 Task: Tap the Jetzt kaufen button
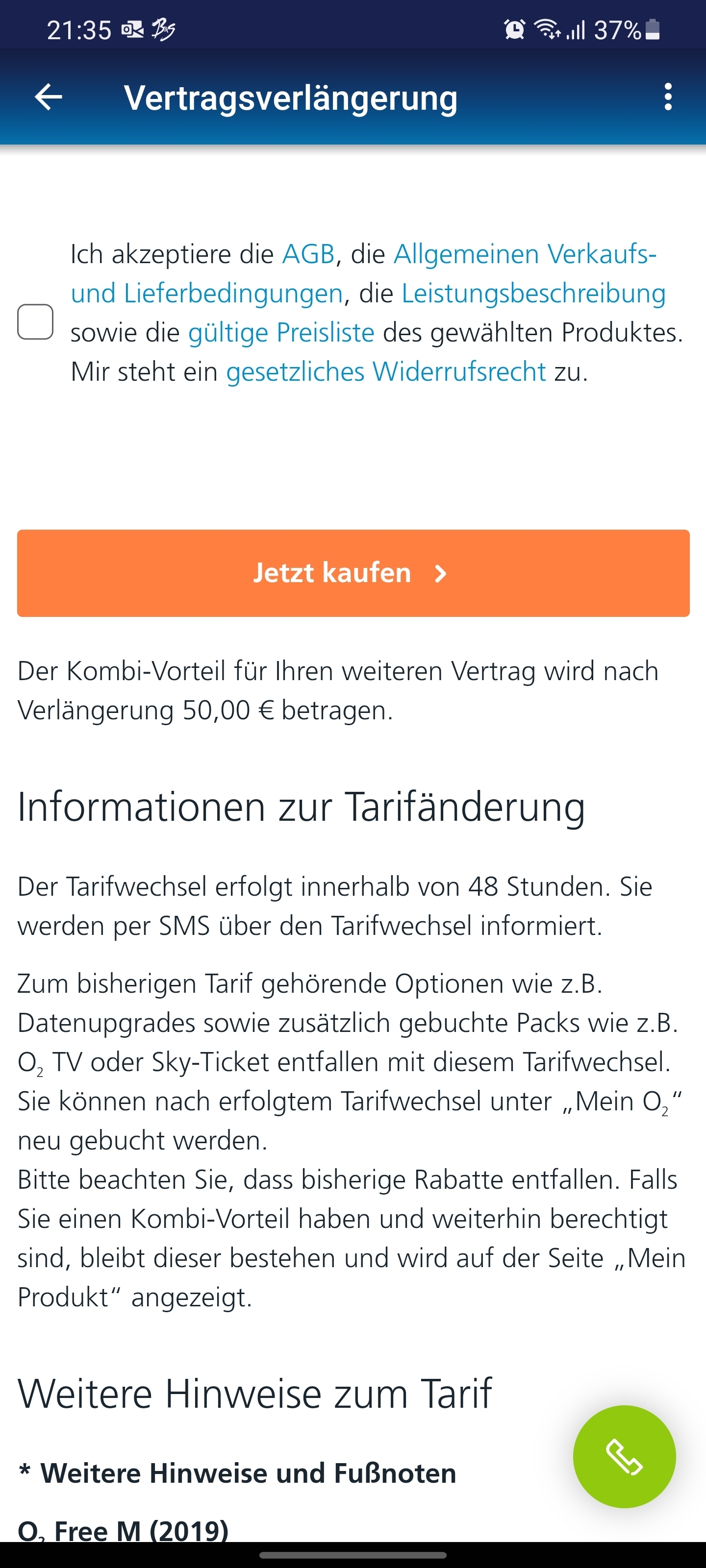[x=353, y=573]
